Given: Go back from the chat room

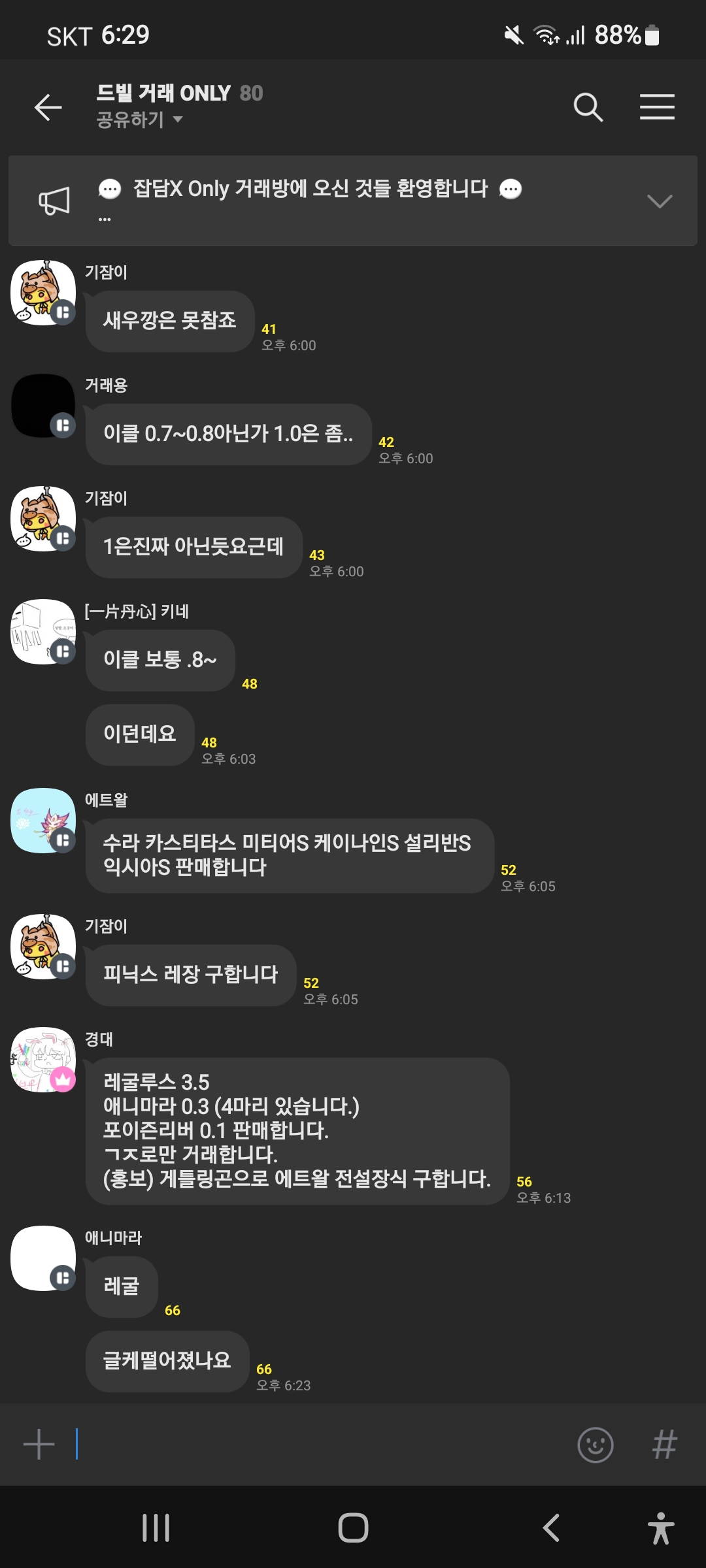Looking at the screenshot, I should [48, 107].
